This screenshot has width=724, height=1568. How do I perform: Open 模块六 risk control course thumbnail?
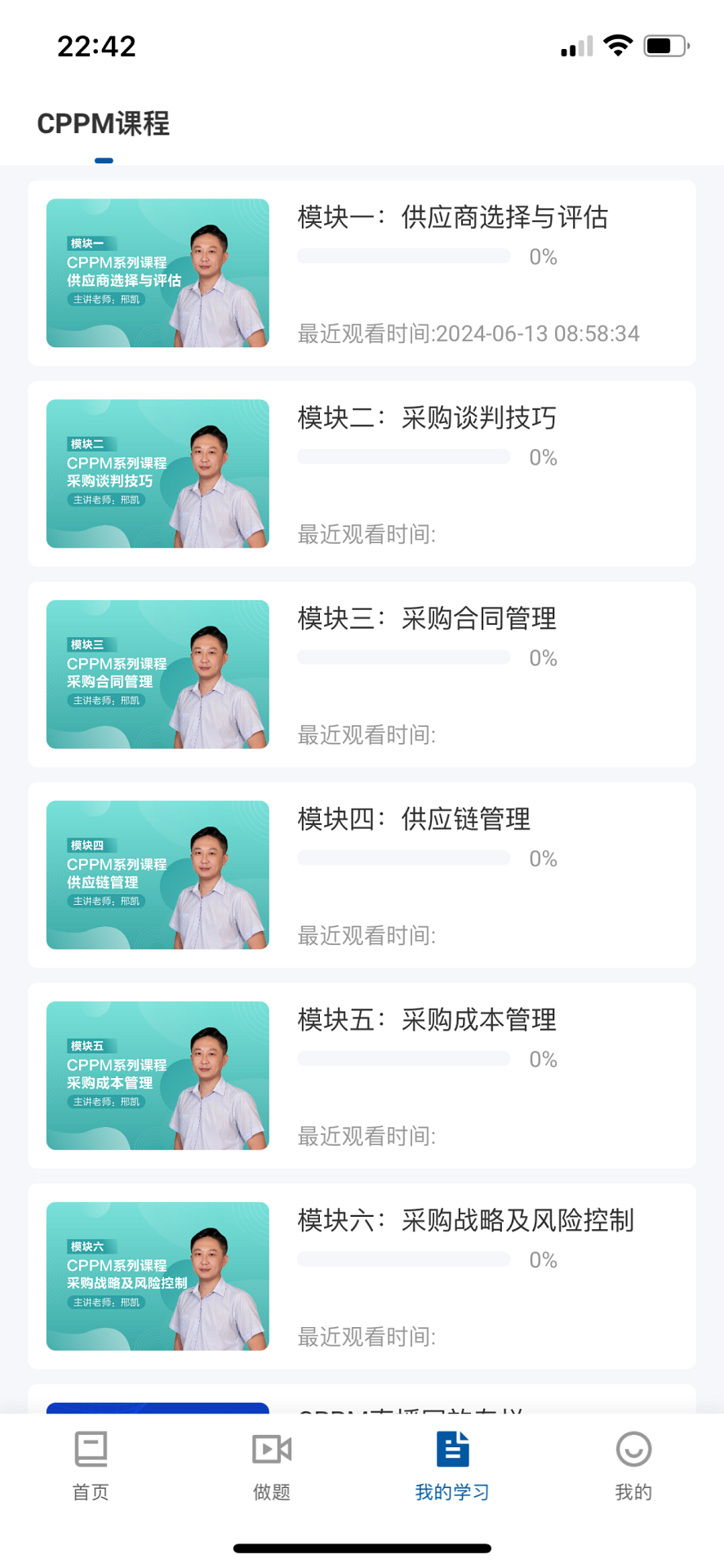pos(157,1276)
